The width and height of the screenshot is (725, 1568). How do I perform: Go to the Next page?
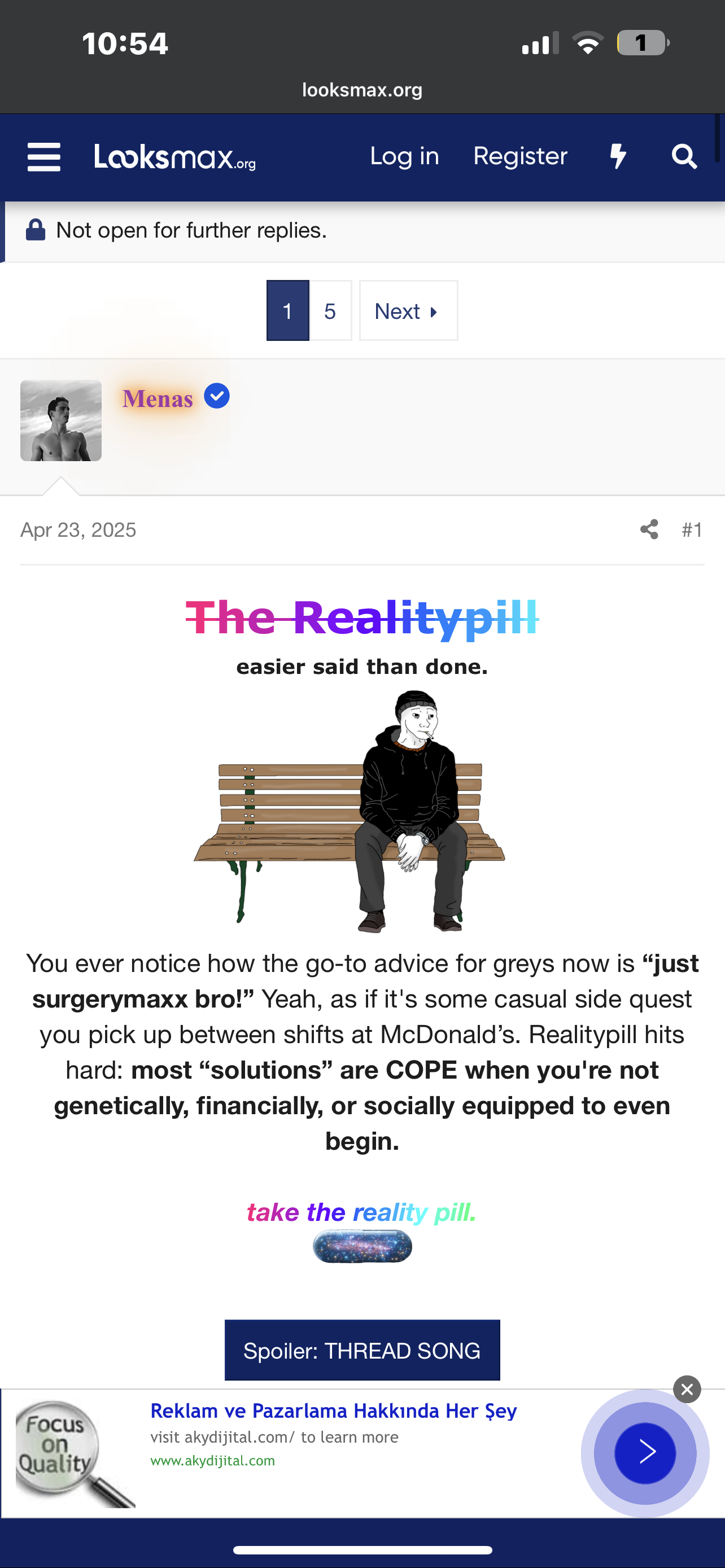[x=408, y=311]
